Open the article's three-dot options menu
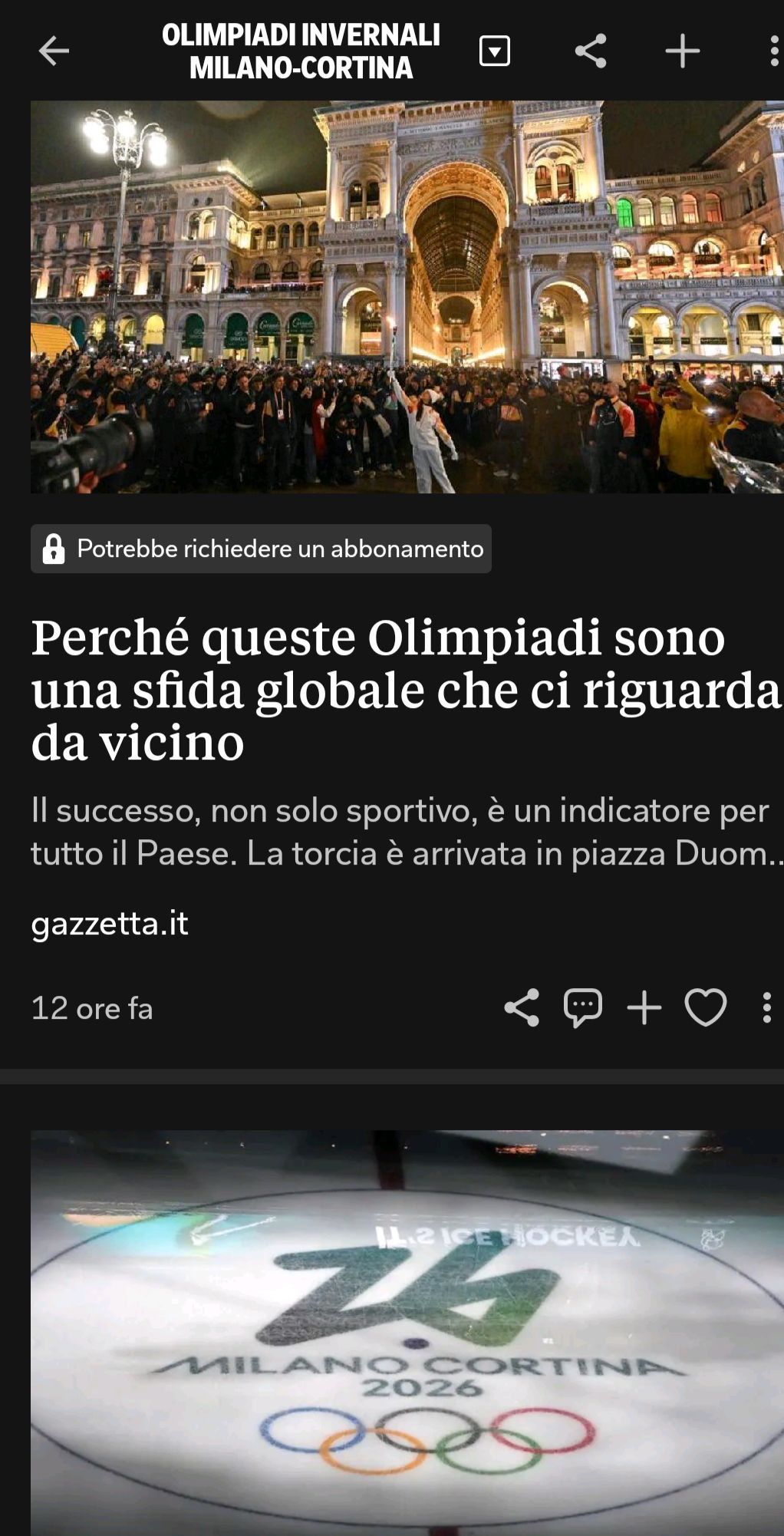Image resolution: width=784 pixels, height=1536 pixels. click(x=766, y=1007)
